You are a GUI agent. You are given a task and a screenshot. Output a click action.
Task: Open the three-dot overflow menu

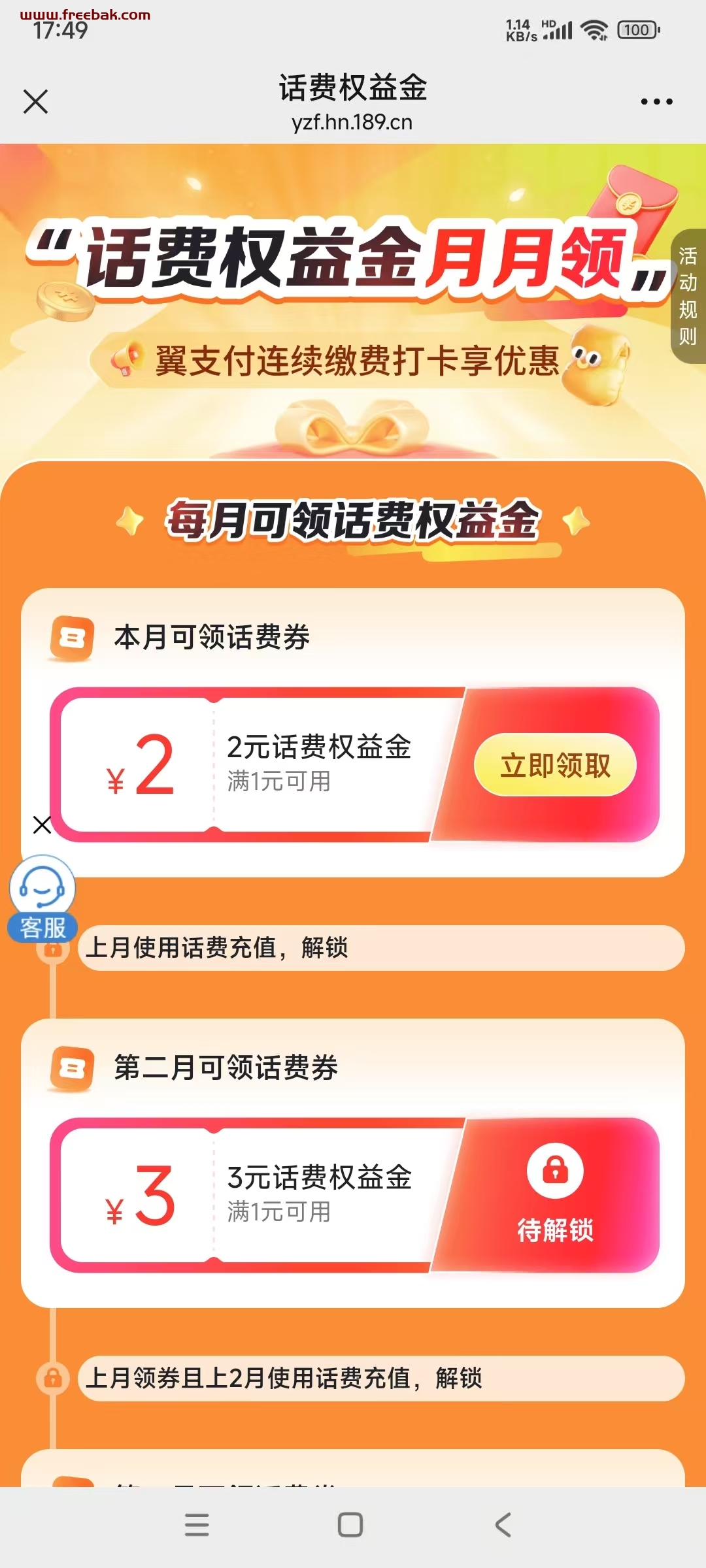coord(656,102)
